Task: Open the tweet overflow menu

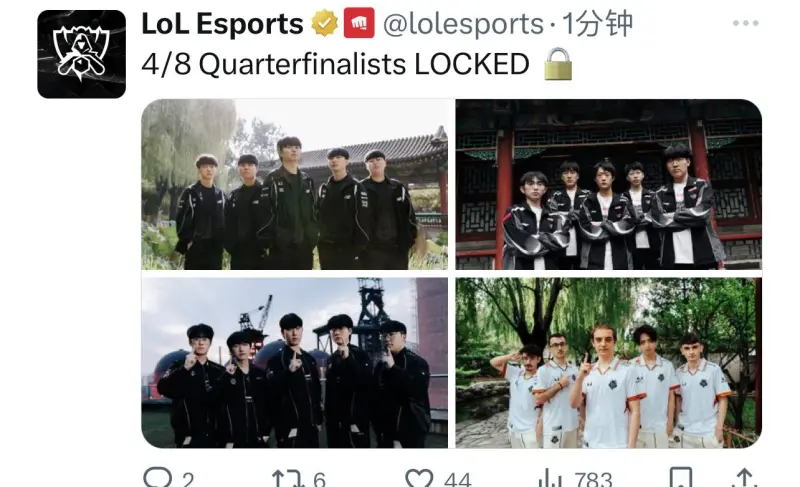Action: tap(745, 24)
